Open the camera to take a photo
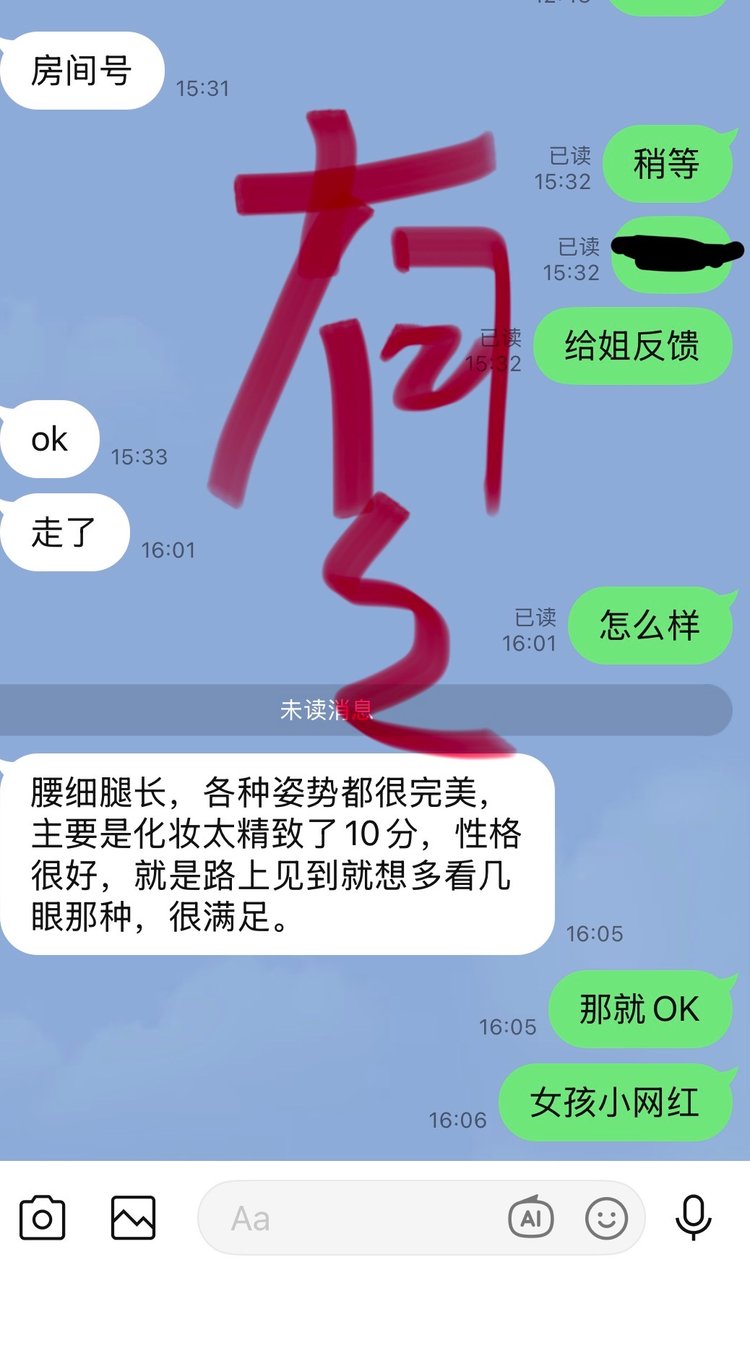Image resolution: width=750 pixels, height=1345 pixels. click(42, 1218)
